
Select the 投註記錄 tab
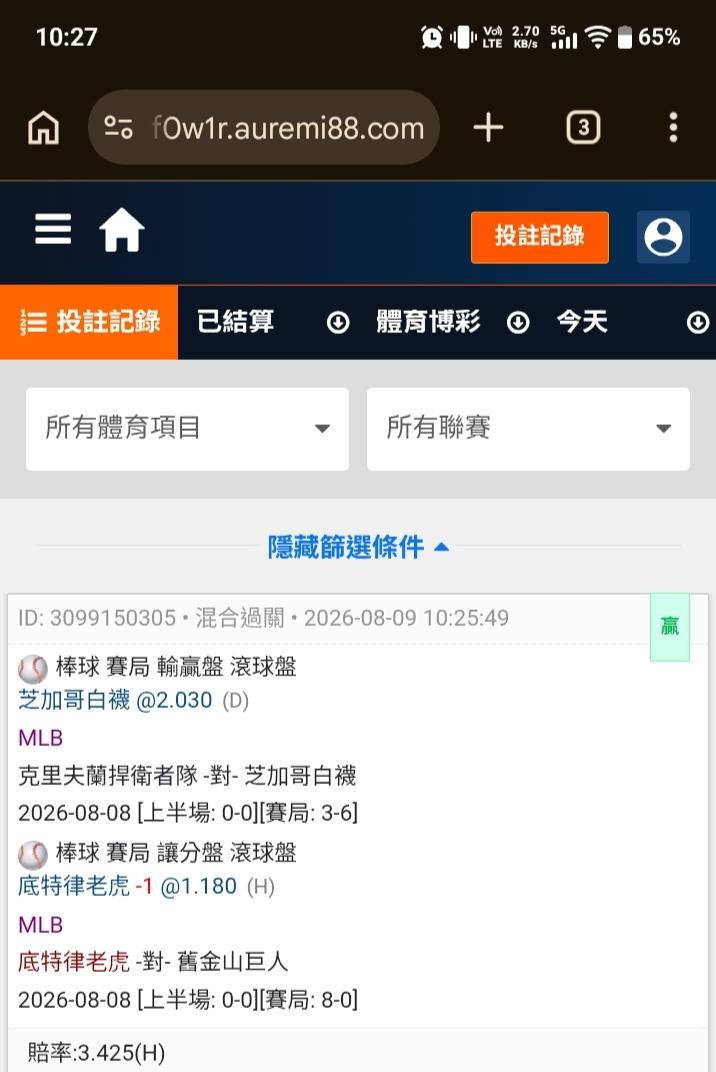(89, 322)
